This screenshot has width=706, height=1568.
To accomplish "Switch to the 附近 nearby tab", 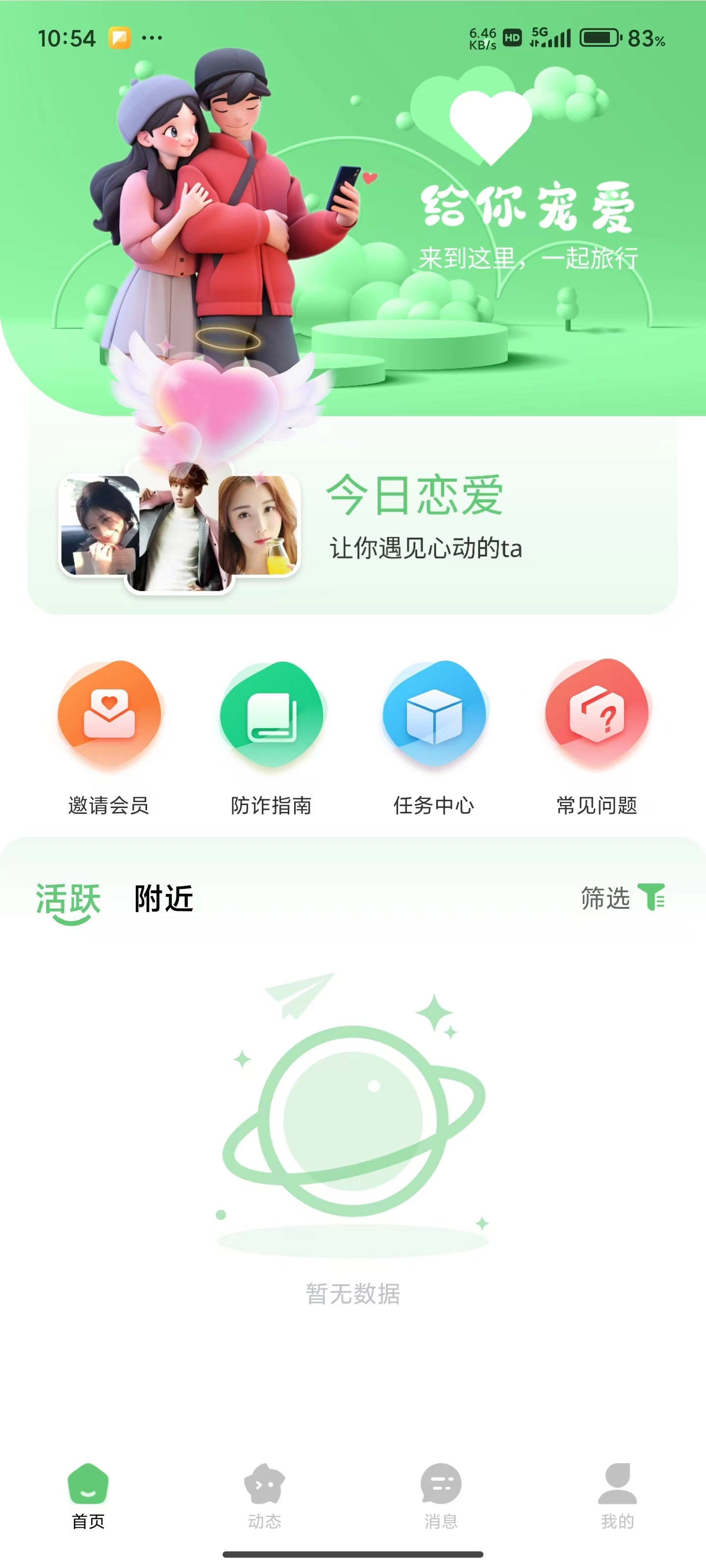I will coord(163,899).
